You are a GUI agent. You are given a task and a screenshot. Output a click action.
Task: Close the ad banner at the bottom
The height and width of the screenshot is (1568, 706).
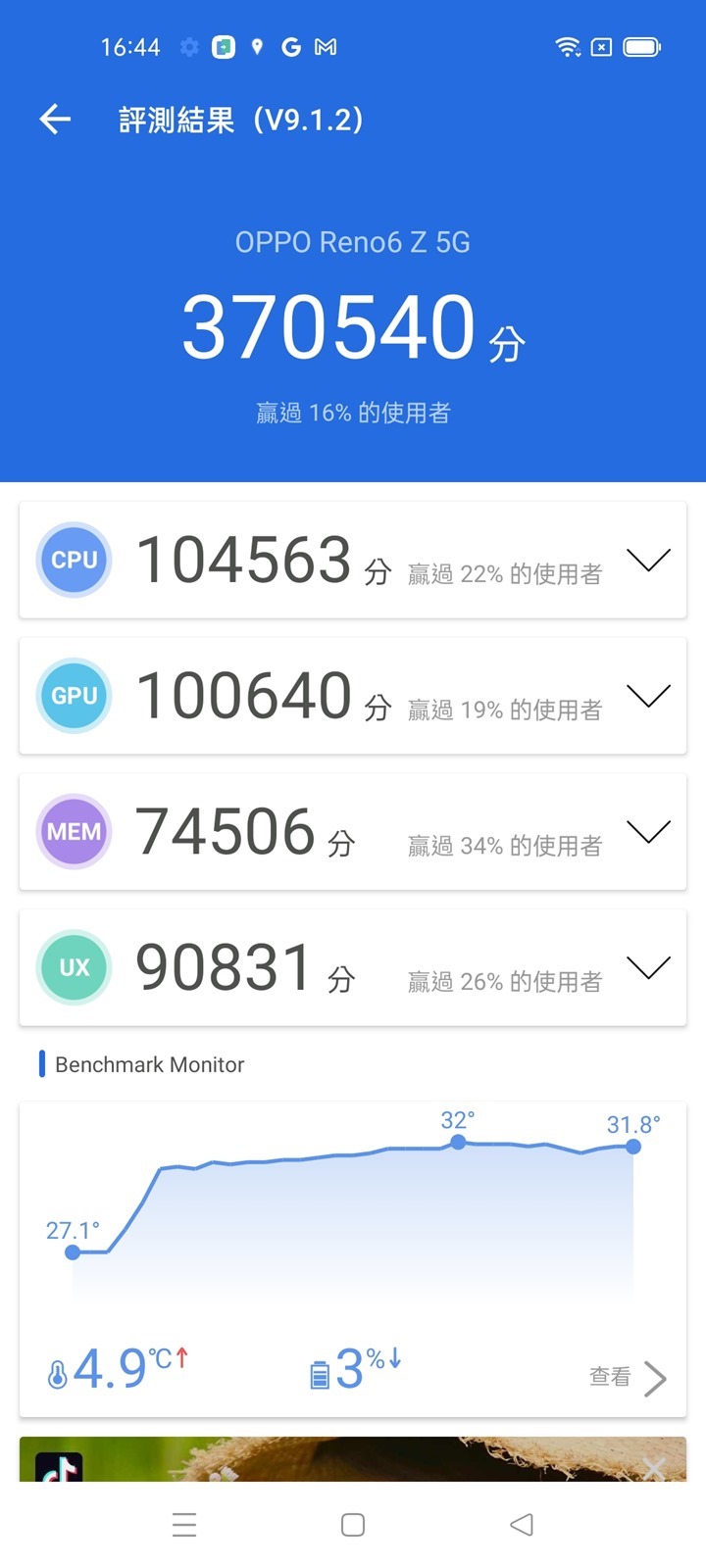pyautogui.click(x=654, y=1467)
